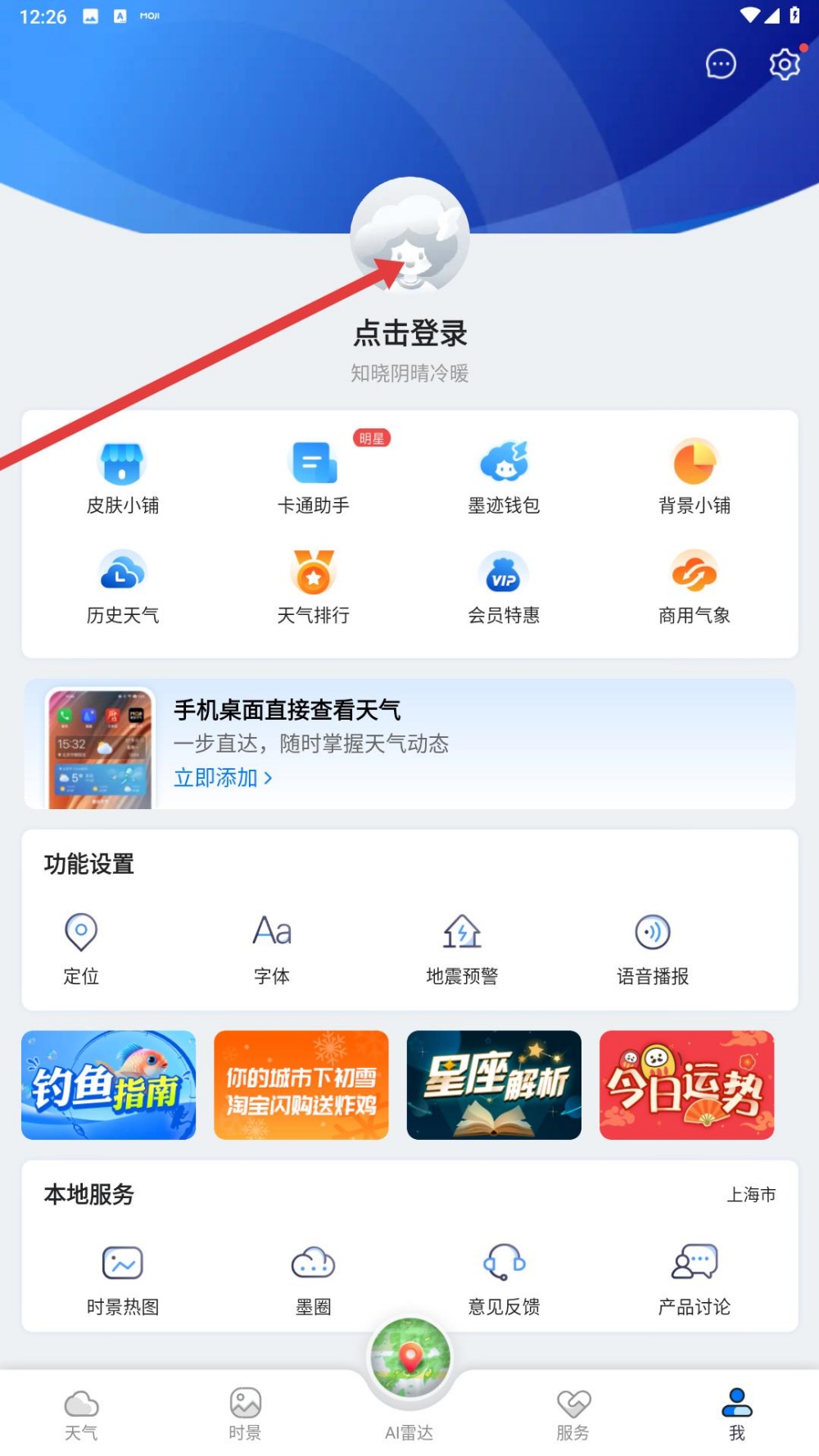819x1456 pixels.
Task: Switch to the 服务 tab
Action: [x=572, y=1414]
